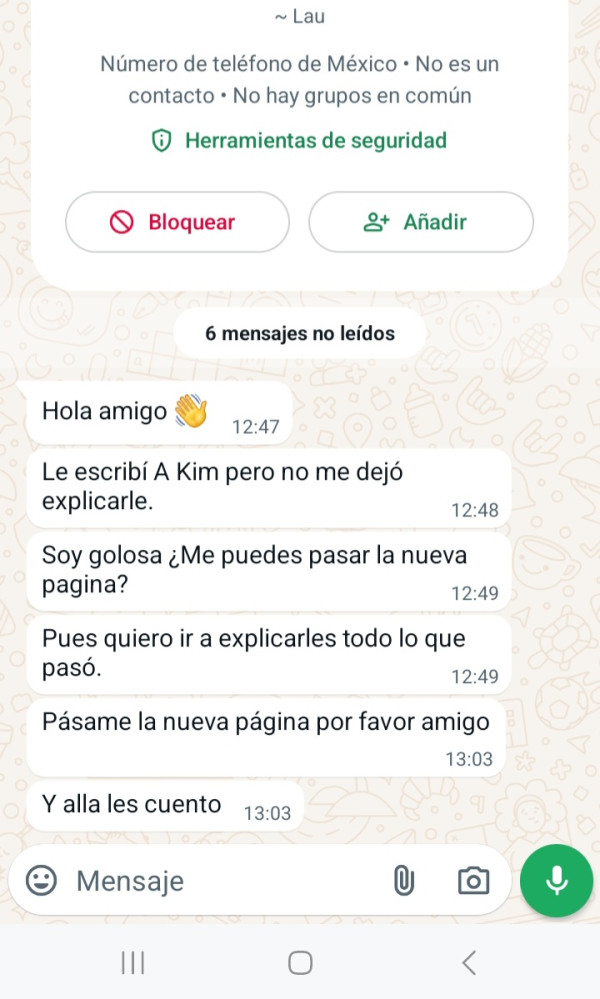Tap the green microphone voice button
The image size is (600, 999).
556,880
